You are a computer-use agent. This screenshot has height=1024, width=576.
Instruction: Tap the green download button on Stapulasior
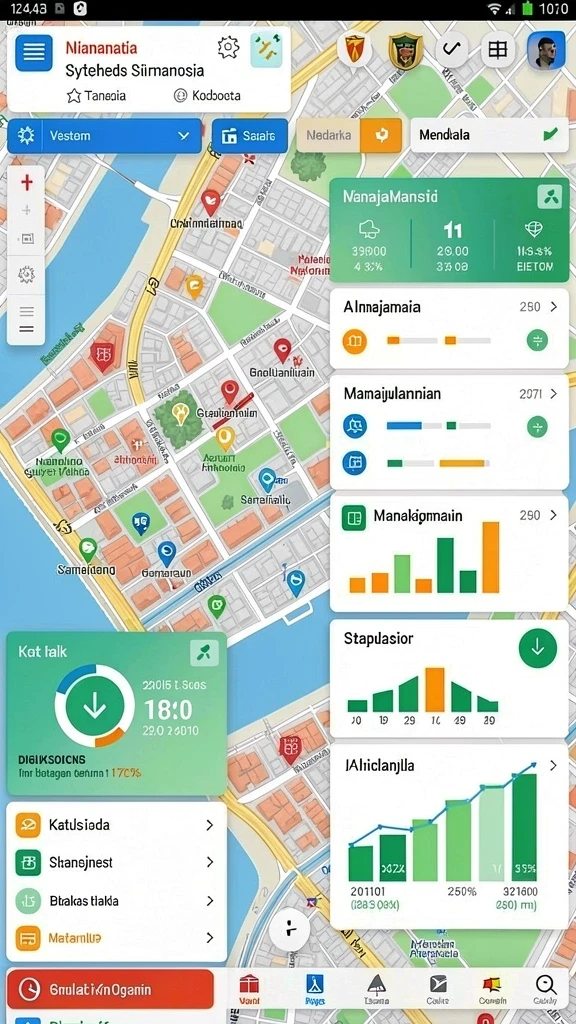point(537,648)
